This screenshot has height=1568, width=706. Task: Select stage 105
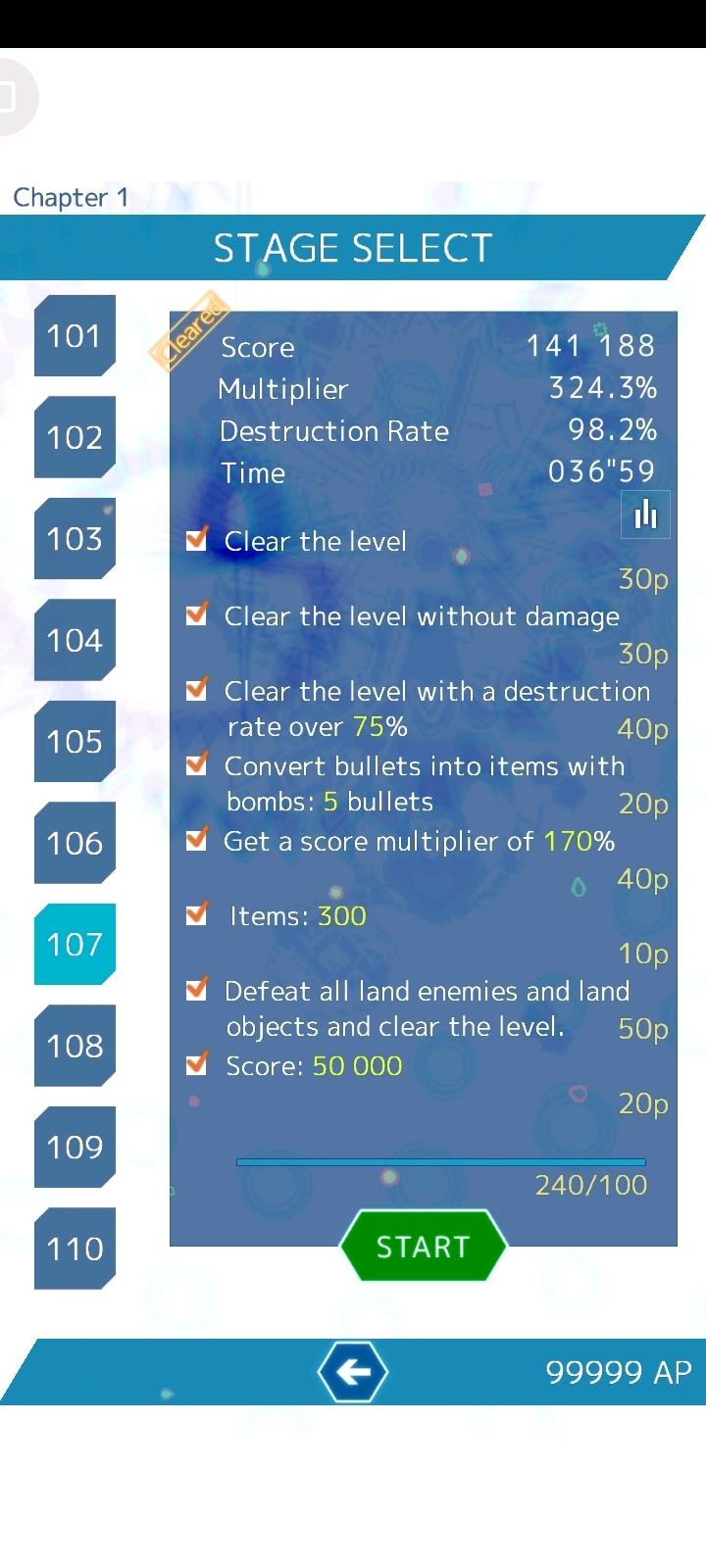75,742
